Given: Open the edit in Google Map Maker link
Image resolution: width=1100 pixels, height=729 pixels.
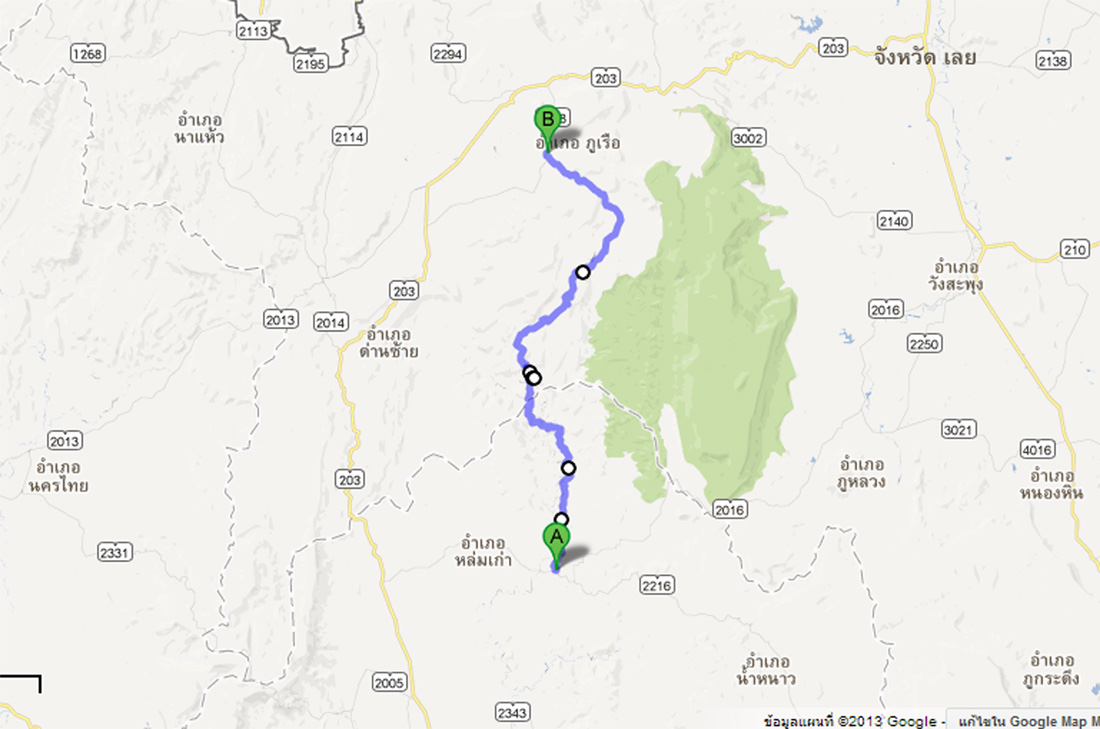Looking at the screenshot, I should 1026,720.
